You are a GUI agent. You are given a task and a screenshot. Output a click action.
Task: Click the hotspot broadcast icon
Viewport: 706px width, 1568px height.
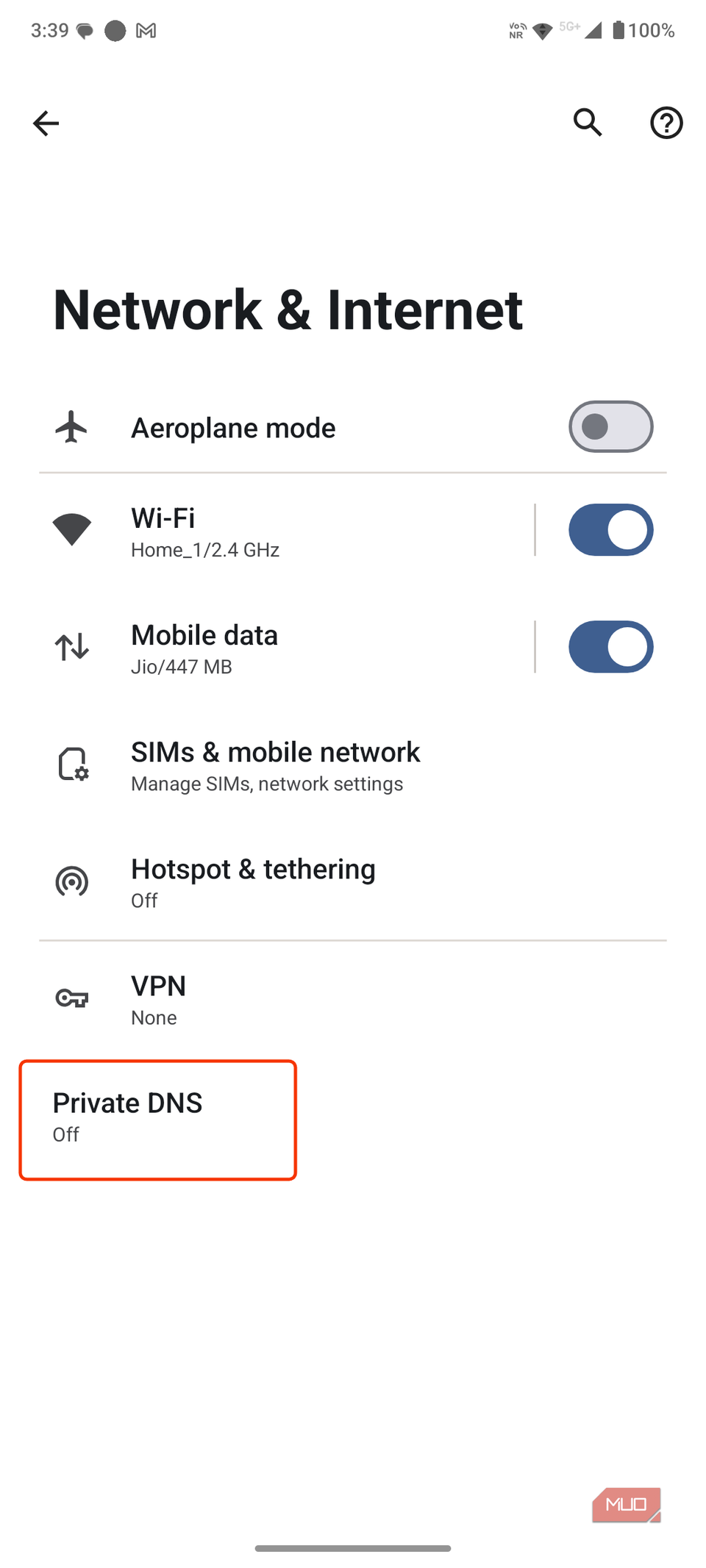(x=71, y=881)
